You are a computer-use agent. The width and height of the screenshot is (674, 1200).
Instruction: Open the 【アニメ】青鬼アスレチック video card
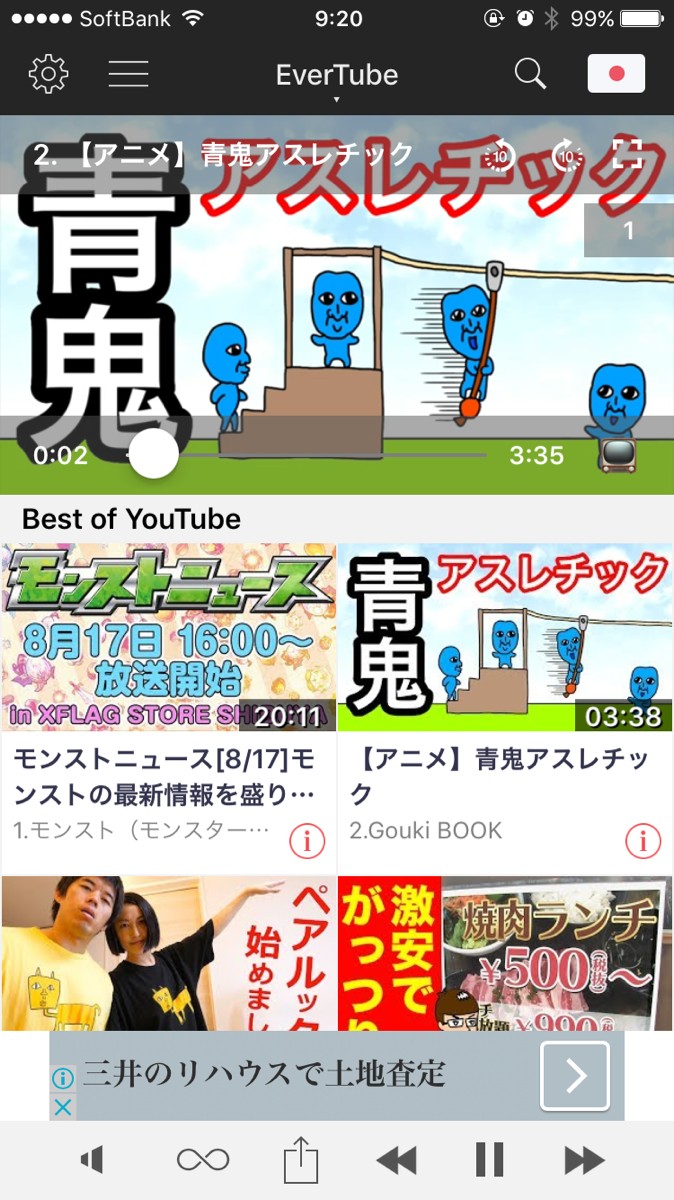click(505, 637)
